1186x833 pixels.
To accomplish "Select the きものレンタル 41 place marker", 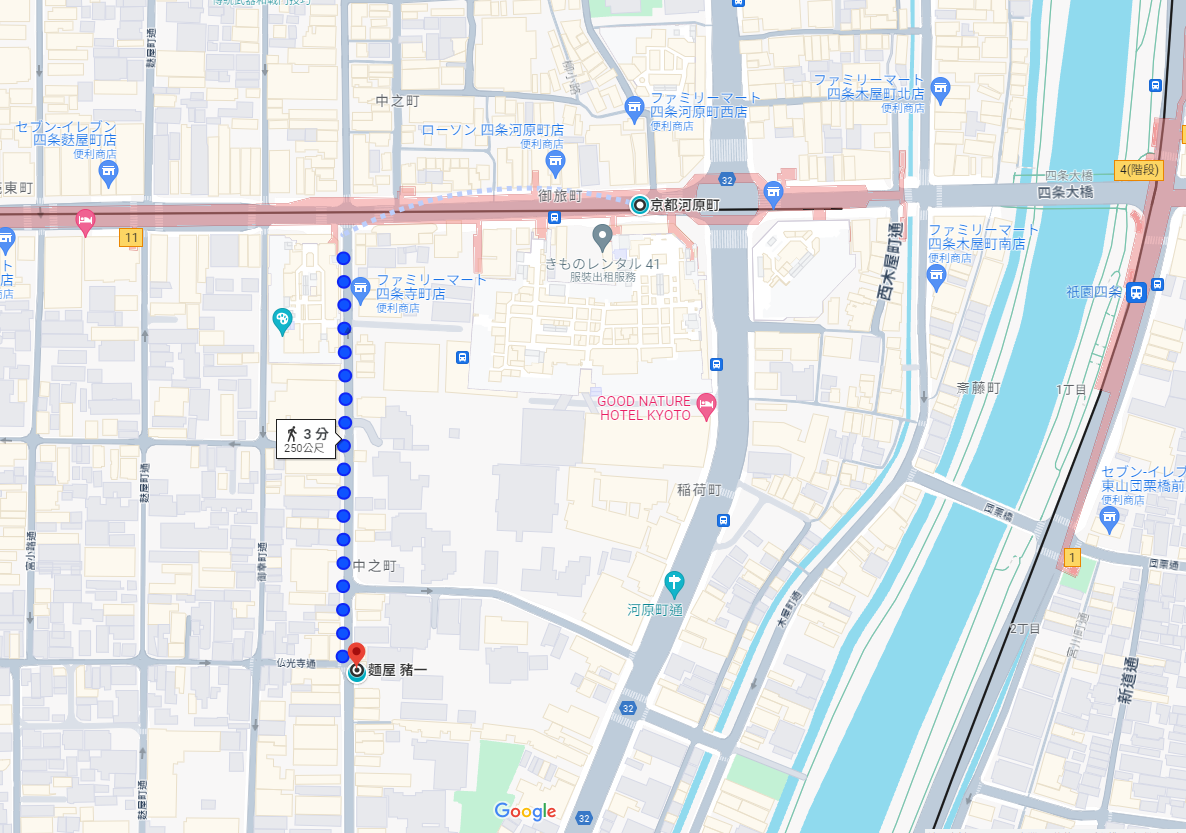I will coord(602,238).
